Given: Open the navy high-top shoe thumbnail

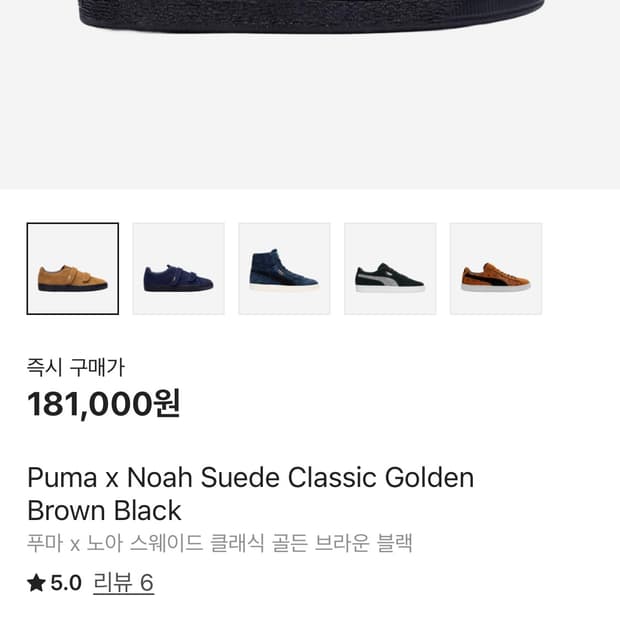Looking at the screenshot, I should [x=284, y=269].
